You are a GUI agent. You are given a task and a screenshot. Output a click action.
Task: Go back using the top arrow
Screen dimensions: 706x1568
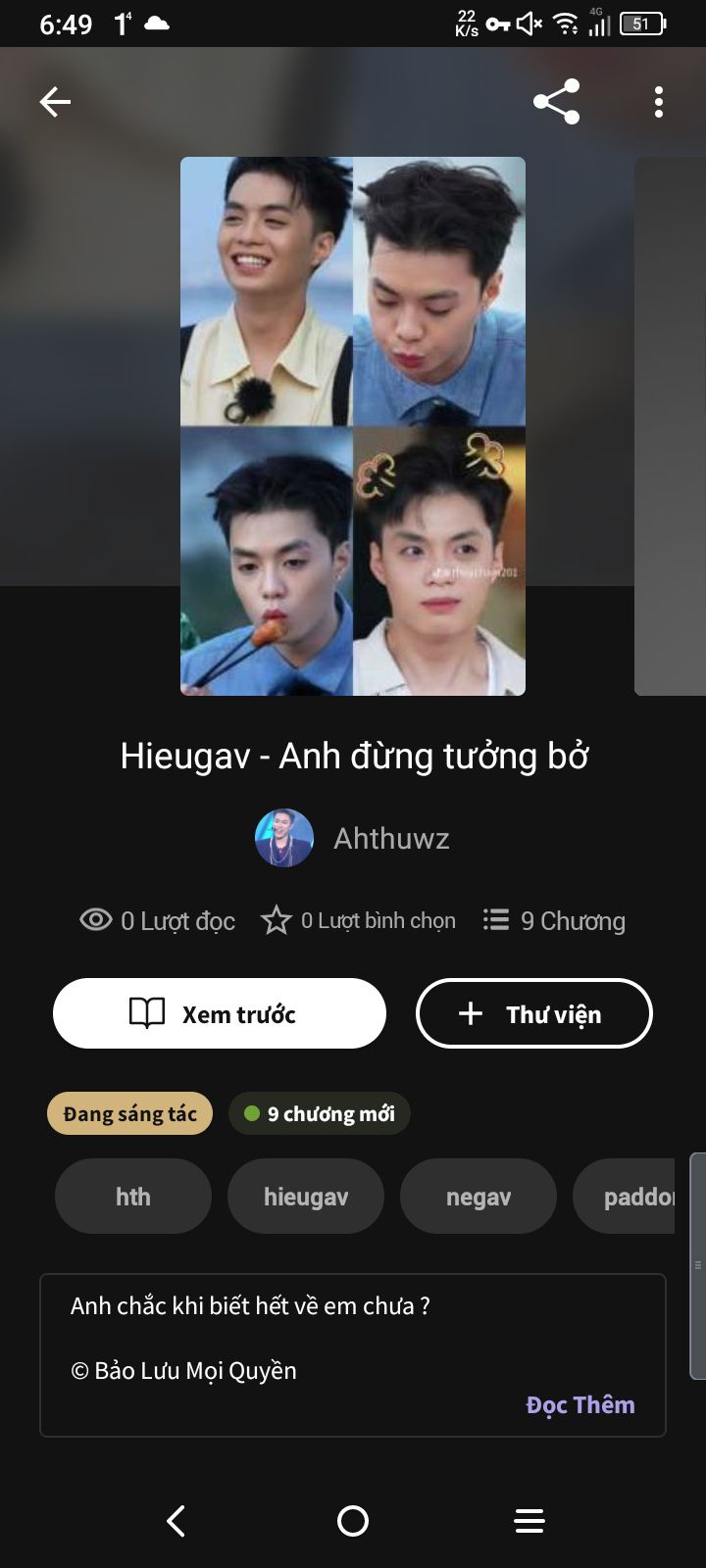click(55, 102)
